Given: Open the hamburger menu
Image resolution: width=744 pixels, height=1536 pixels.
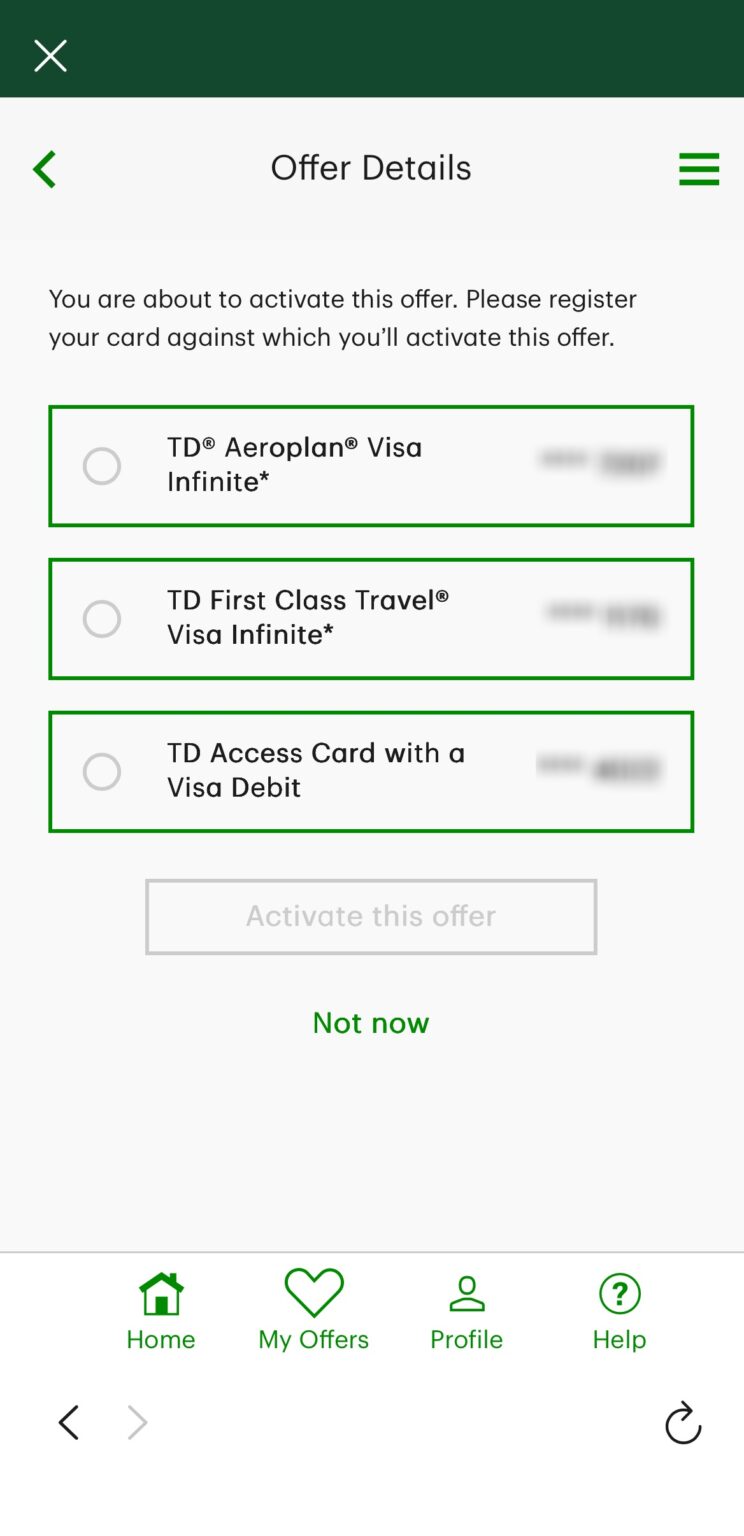Looking at the screenshot, I should tap(699, 168).
